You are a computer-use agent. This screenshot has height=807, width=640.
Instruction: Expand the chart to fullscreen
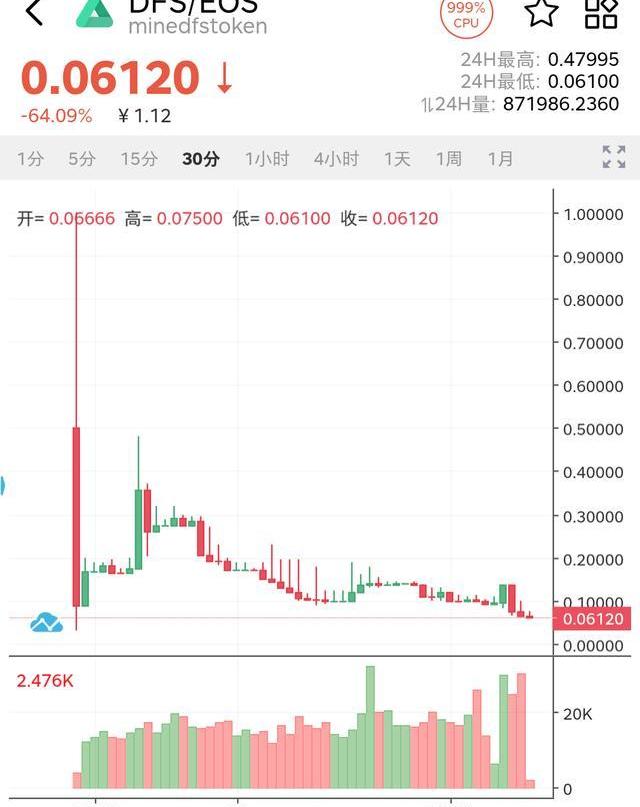(613, 157)
